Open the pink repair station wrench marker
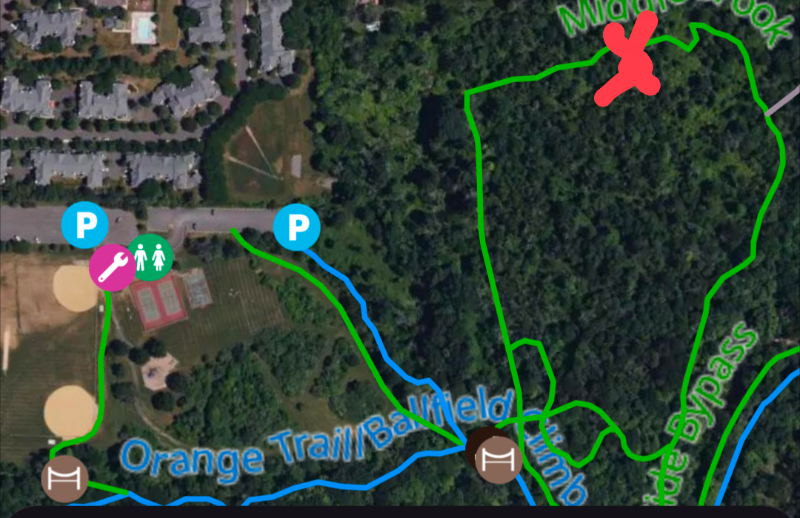The width and height of the screenshot is (800, 518). [111, 267]
